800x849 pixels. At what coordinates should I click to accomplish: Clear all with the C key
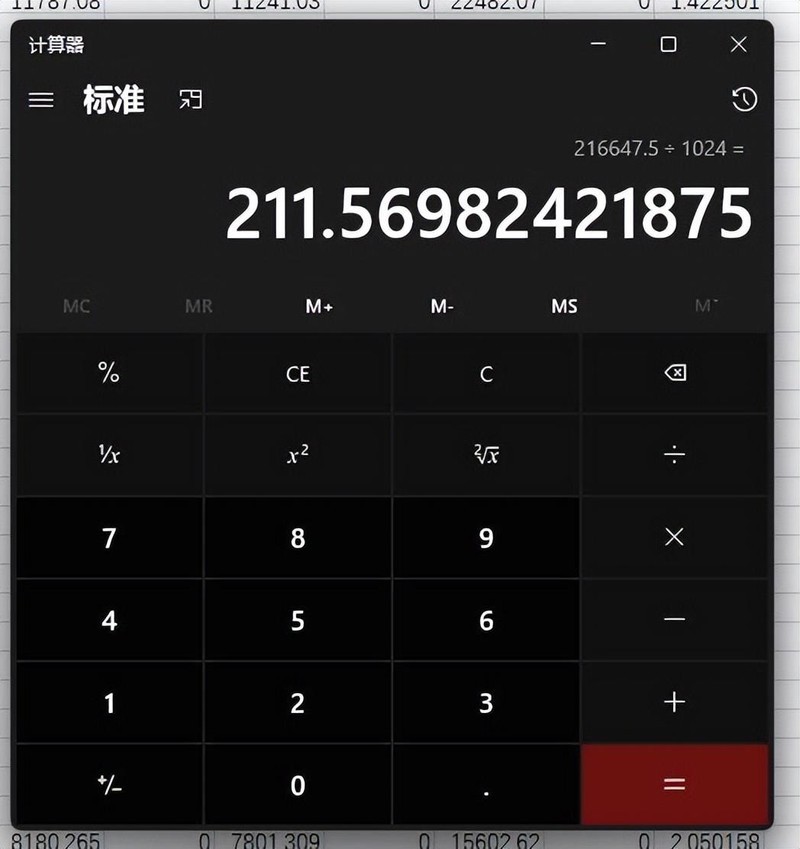click(x=486, y=373)
